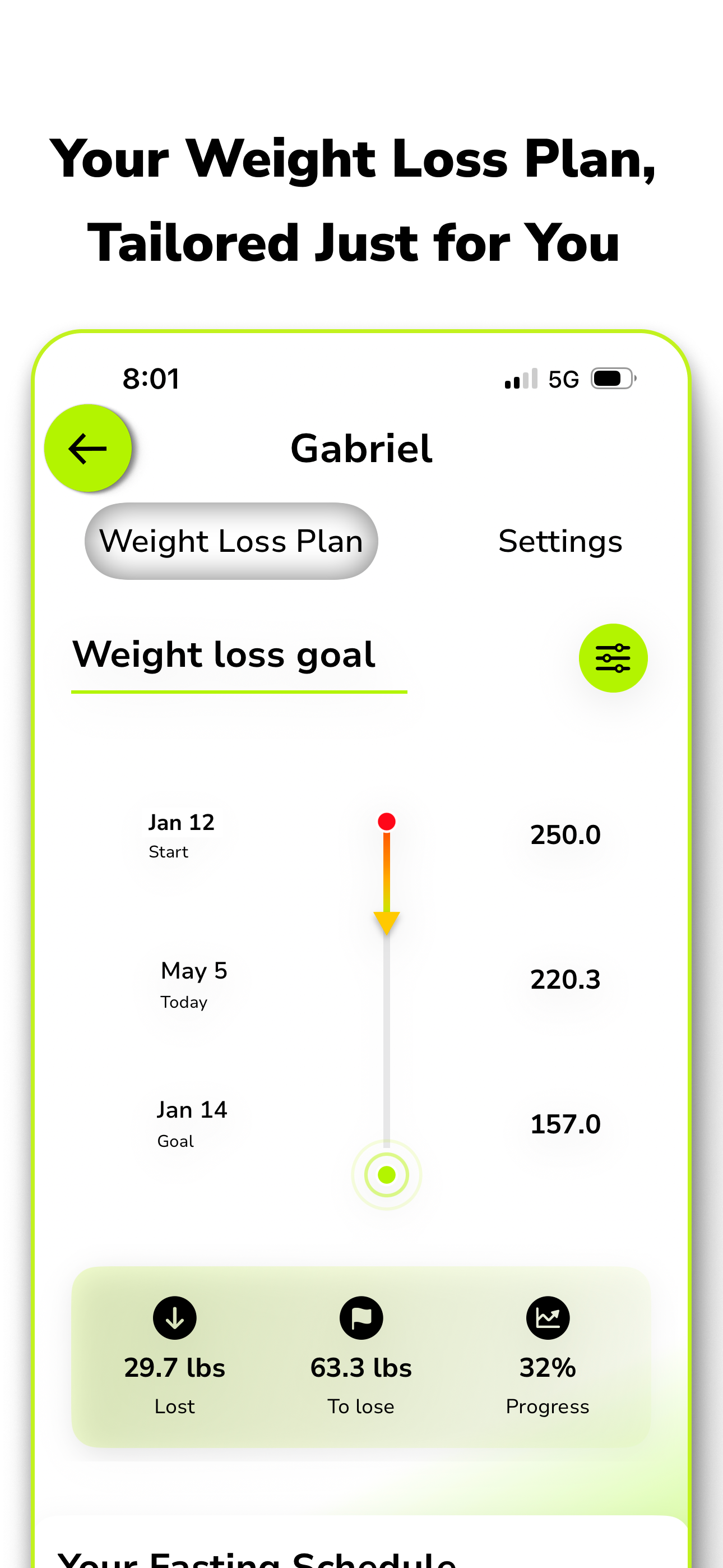This screenshot has height=1568, width=723.
Task: Click the May 5 Today weight value 220.3
Action: [x=565, y=979]
